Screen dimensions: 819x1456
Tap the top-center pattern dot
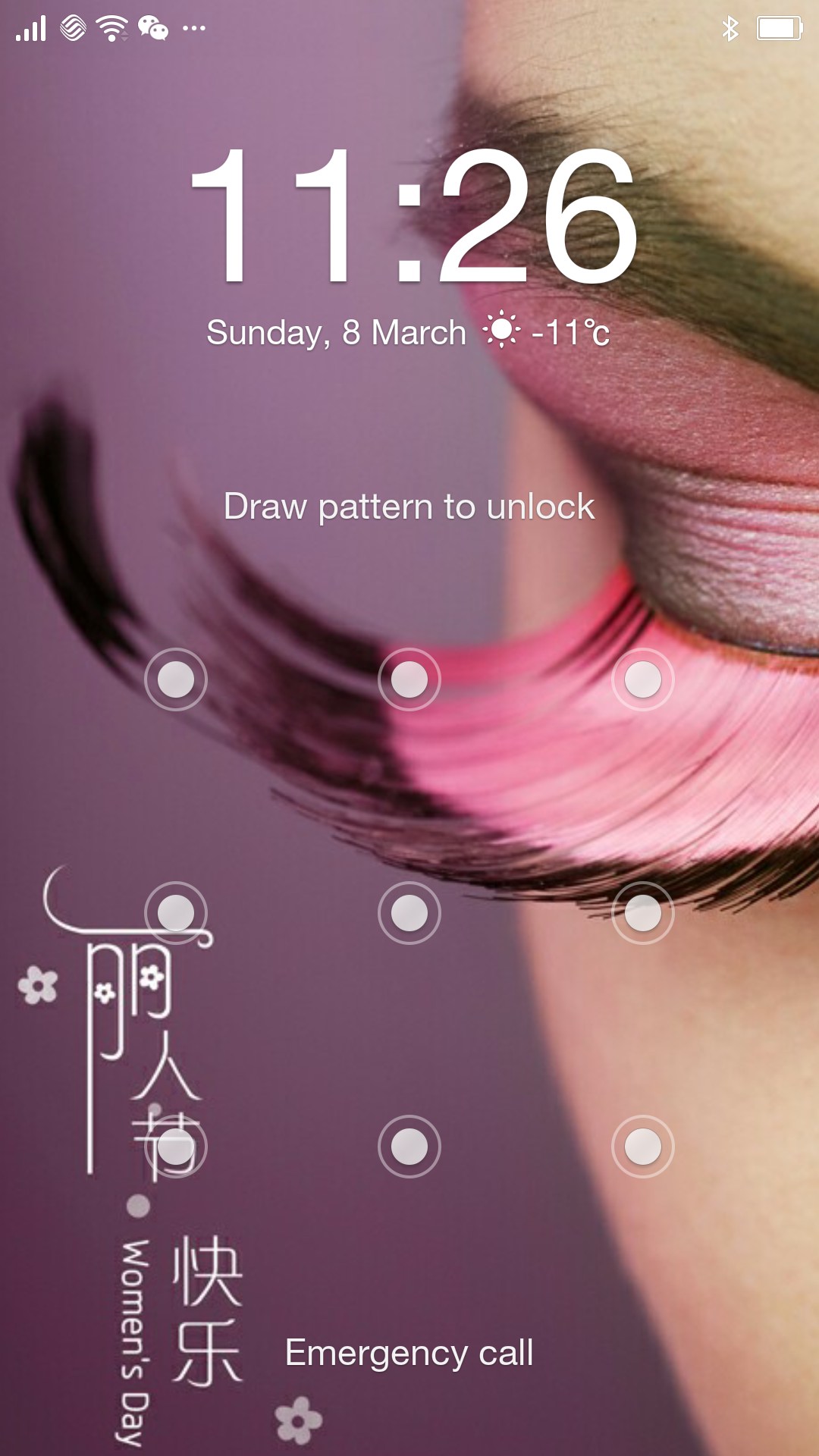point(409,679)
